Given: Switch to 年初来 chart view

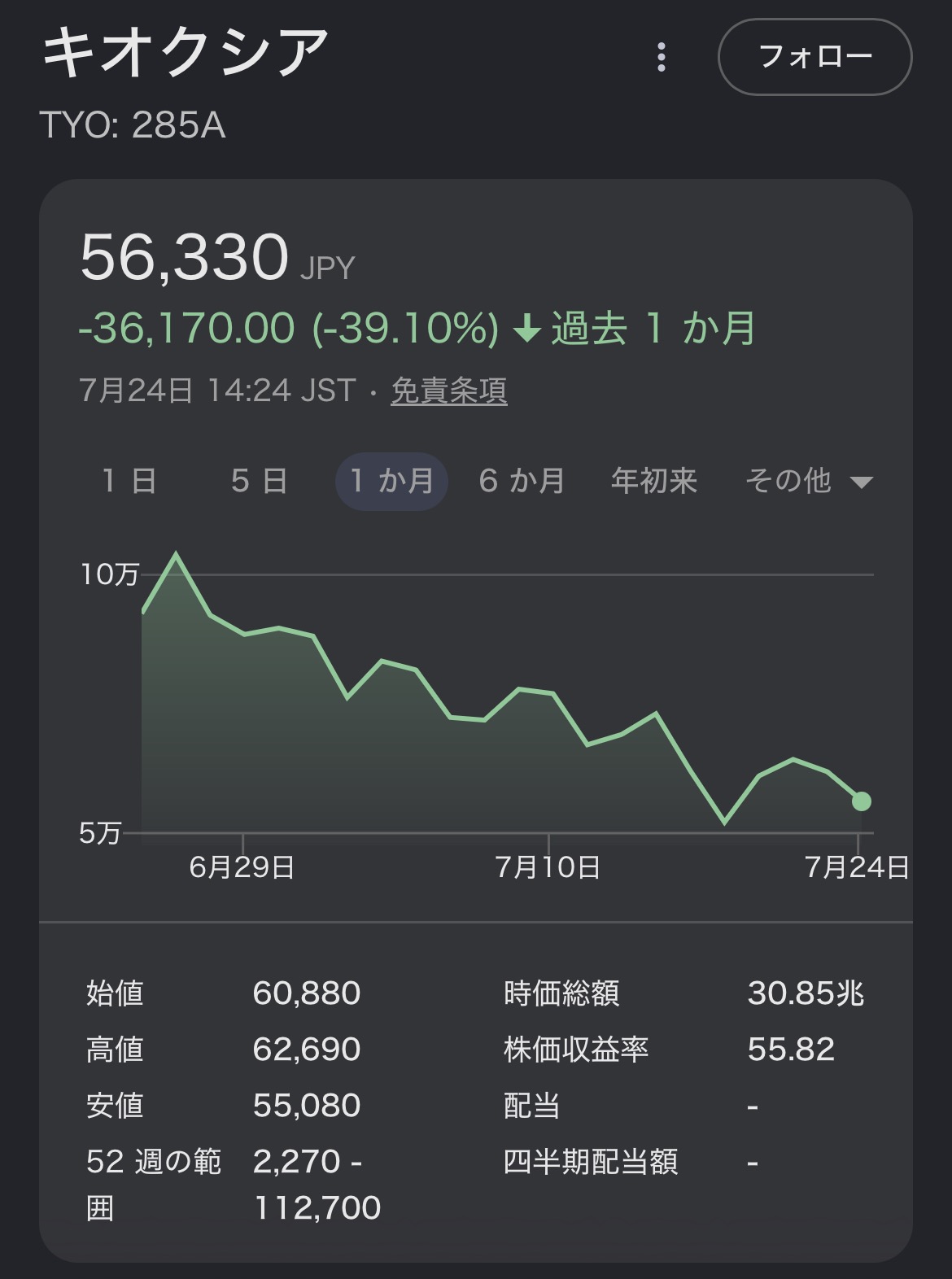Looking at the screenshot, I should coord(654,481).
